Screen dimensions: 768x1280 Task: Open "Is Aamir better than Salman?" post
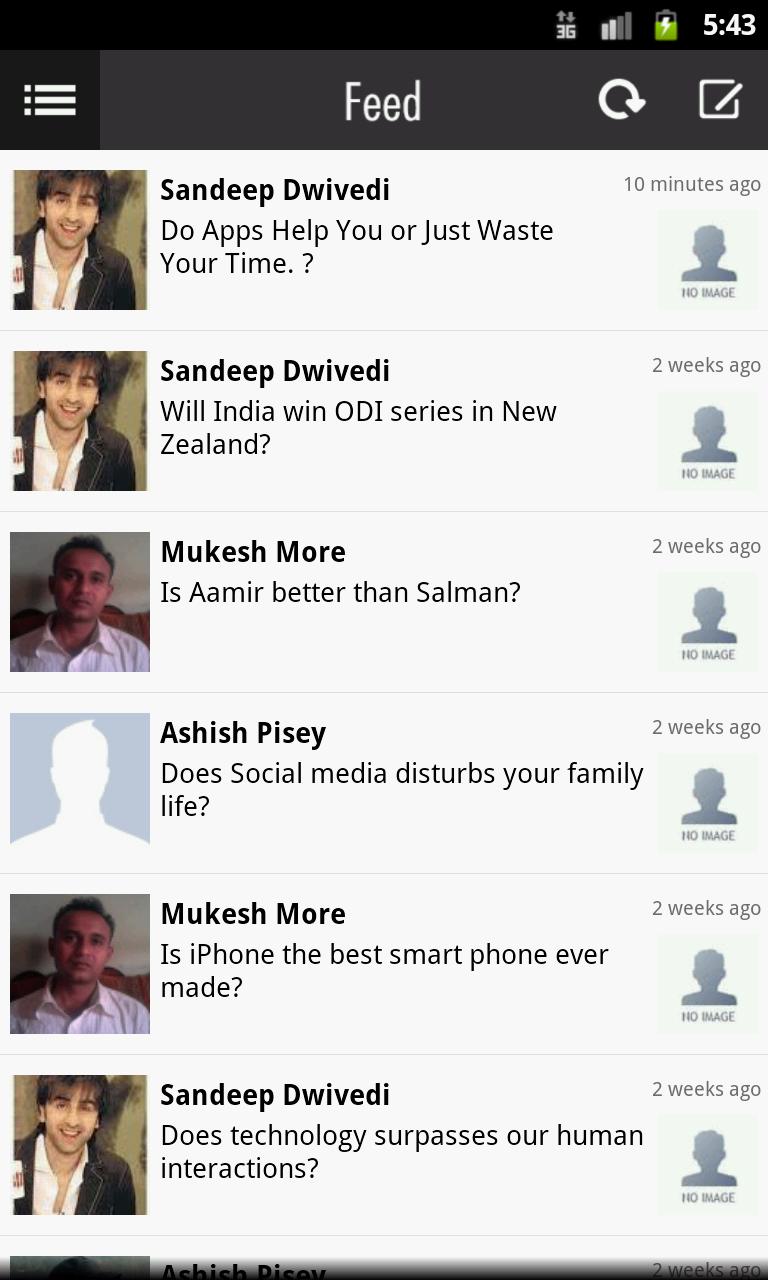click(x=340, y=592)
